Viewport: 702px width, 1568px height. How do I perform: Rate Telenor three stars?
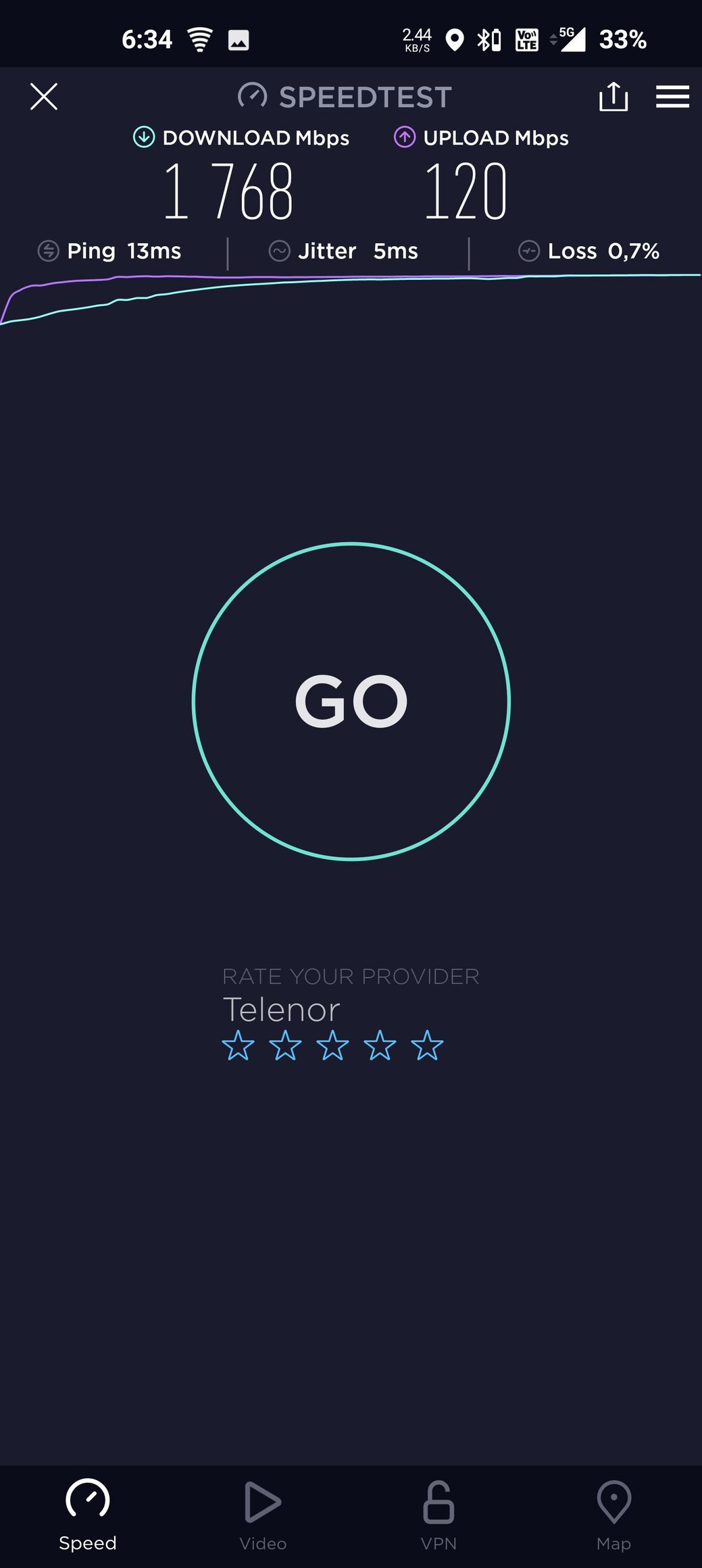coord(332,1046)
